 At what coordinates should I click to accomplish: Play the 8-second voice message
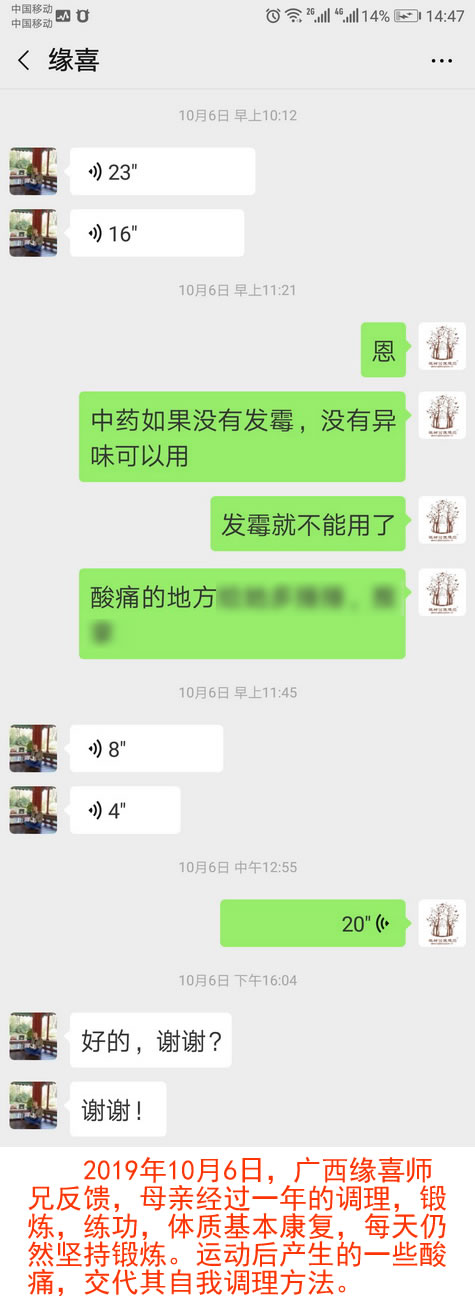(146, 749)
